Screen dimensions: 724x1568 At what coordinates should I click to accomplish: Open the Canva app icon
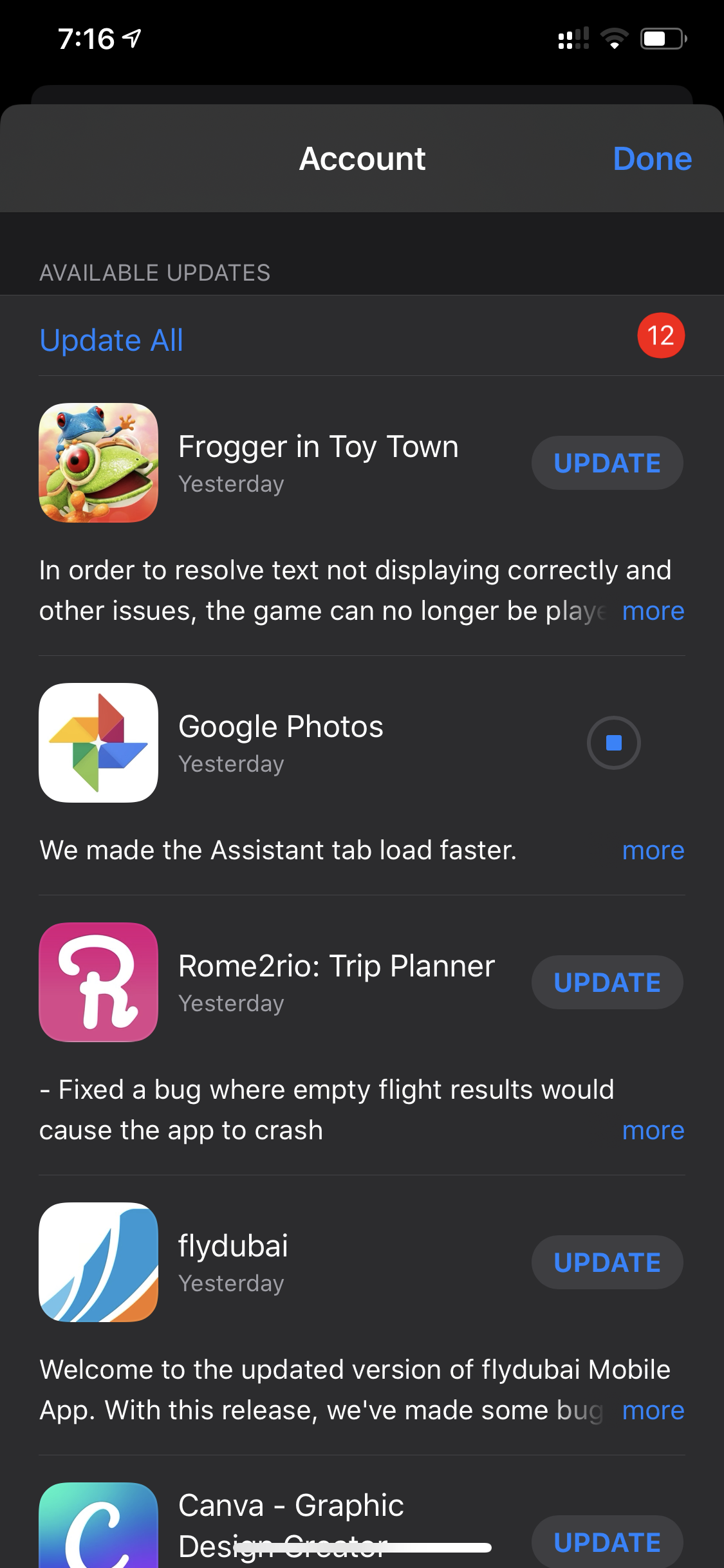98,1529
